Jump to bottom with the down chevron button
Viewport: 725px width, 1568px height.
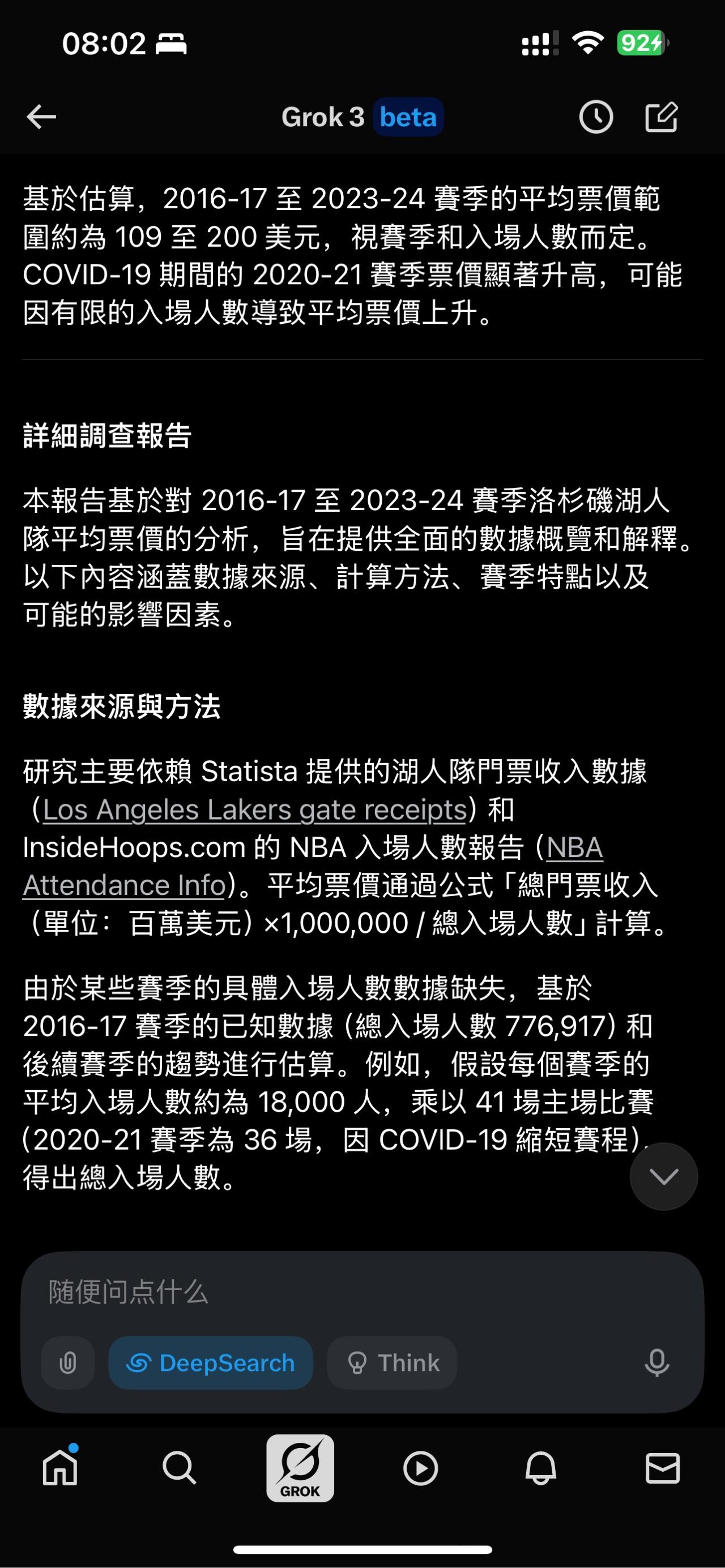click(663, 1176)
